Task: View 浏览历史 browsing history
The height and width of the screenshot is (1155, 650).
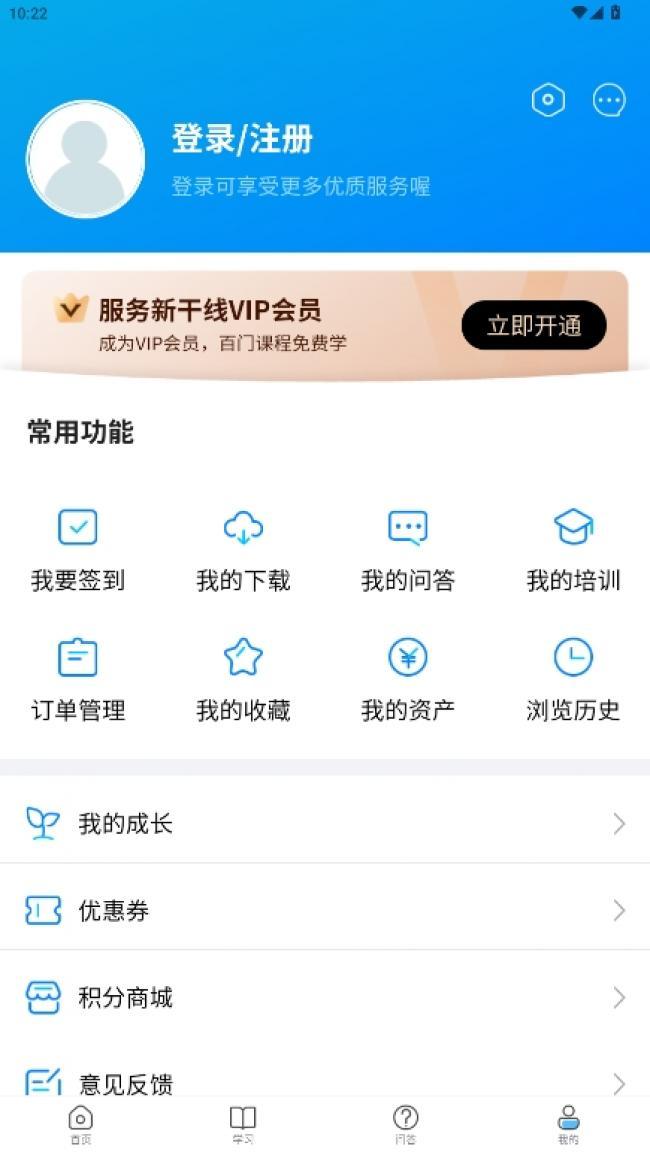Action: click(573, 680)
